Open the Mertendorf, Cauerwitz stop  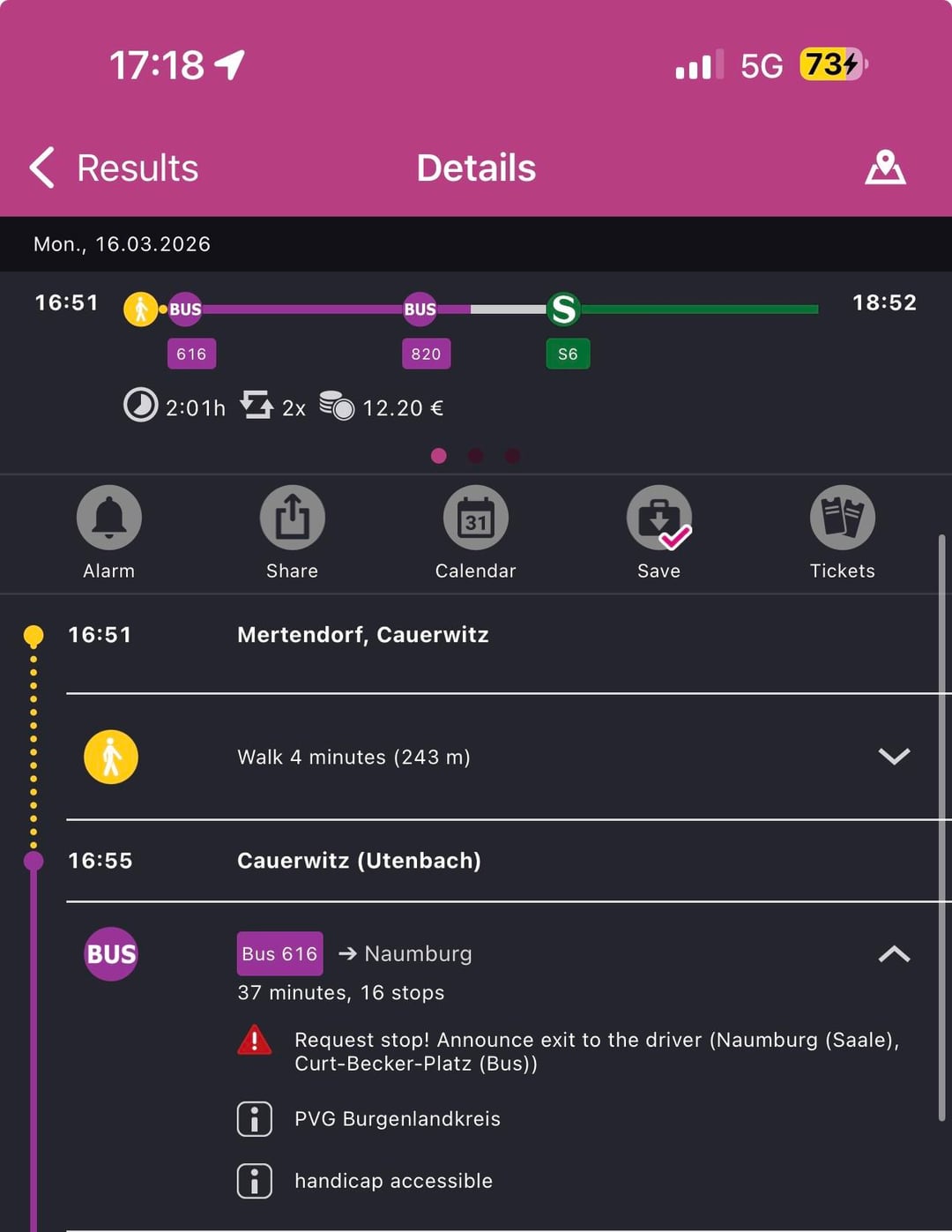[362, 635]
